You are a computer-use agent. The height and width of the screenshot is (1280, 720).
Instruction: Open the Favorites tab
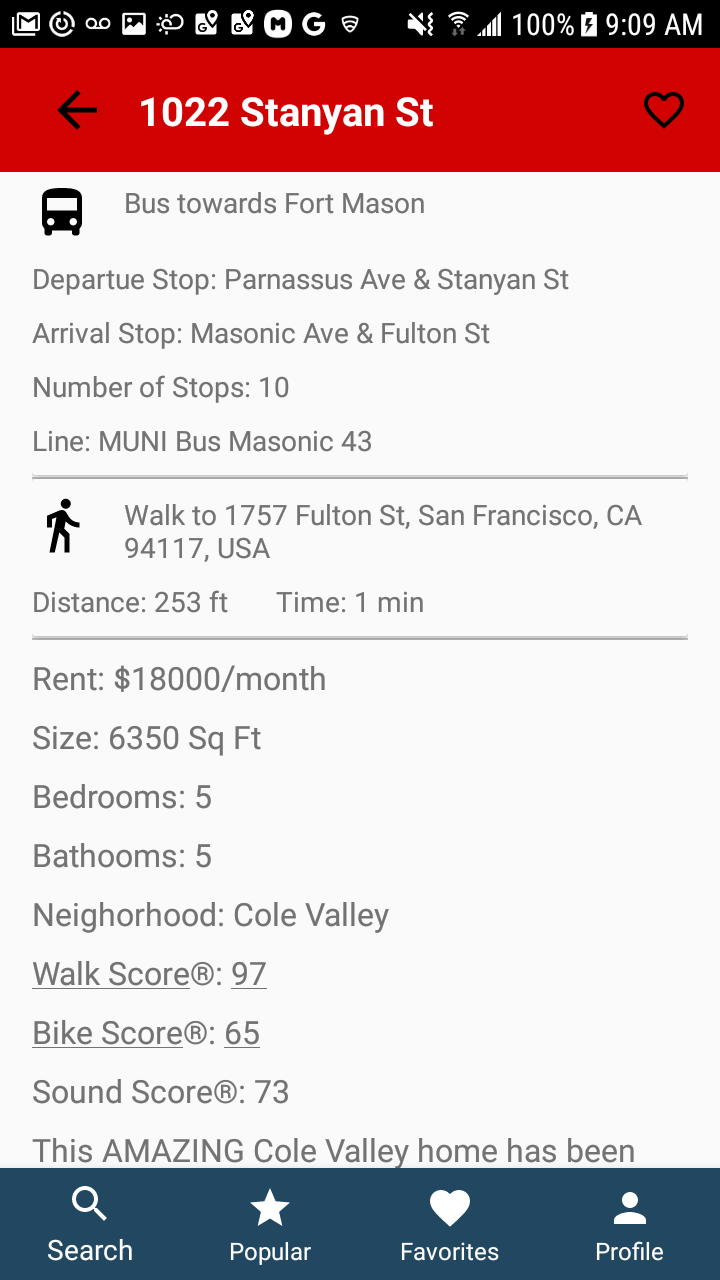point(450,1225)
